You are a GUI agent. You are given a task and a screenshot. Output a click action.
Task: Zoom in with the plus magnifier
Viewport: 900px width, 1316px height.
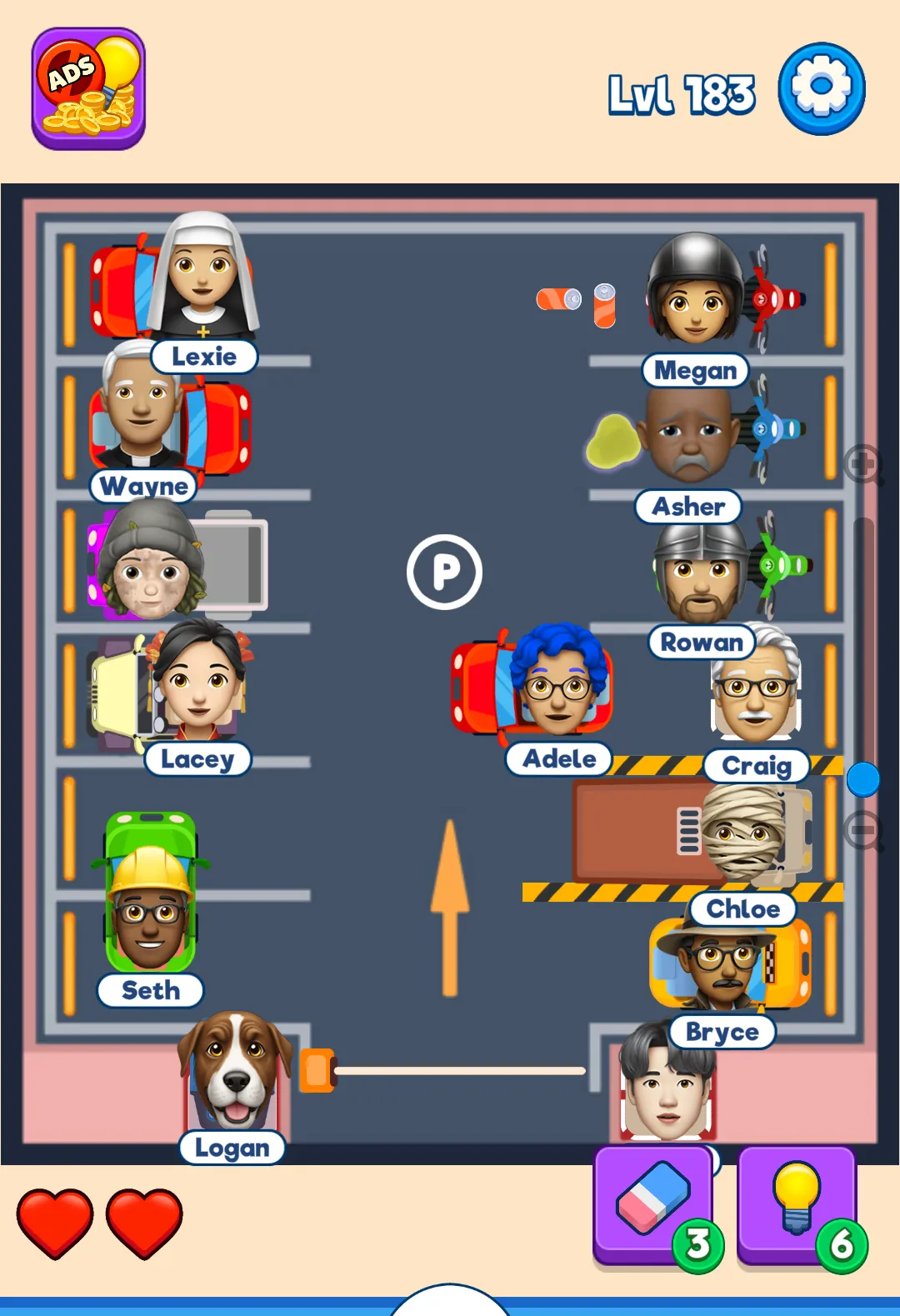[x=863, y=464]
